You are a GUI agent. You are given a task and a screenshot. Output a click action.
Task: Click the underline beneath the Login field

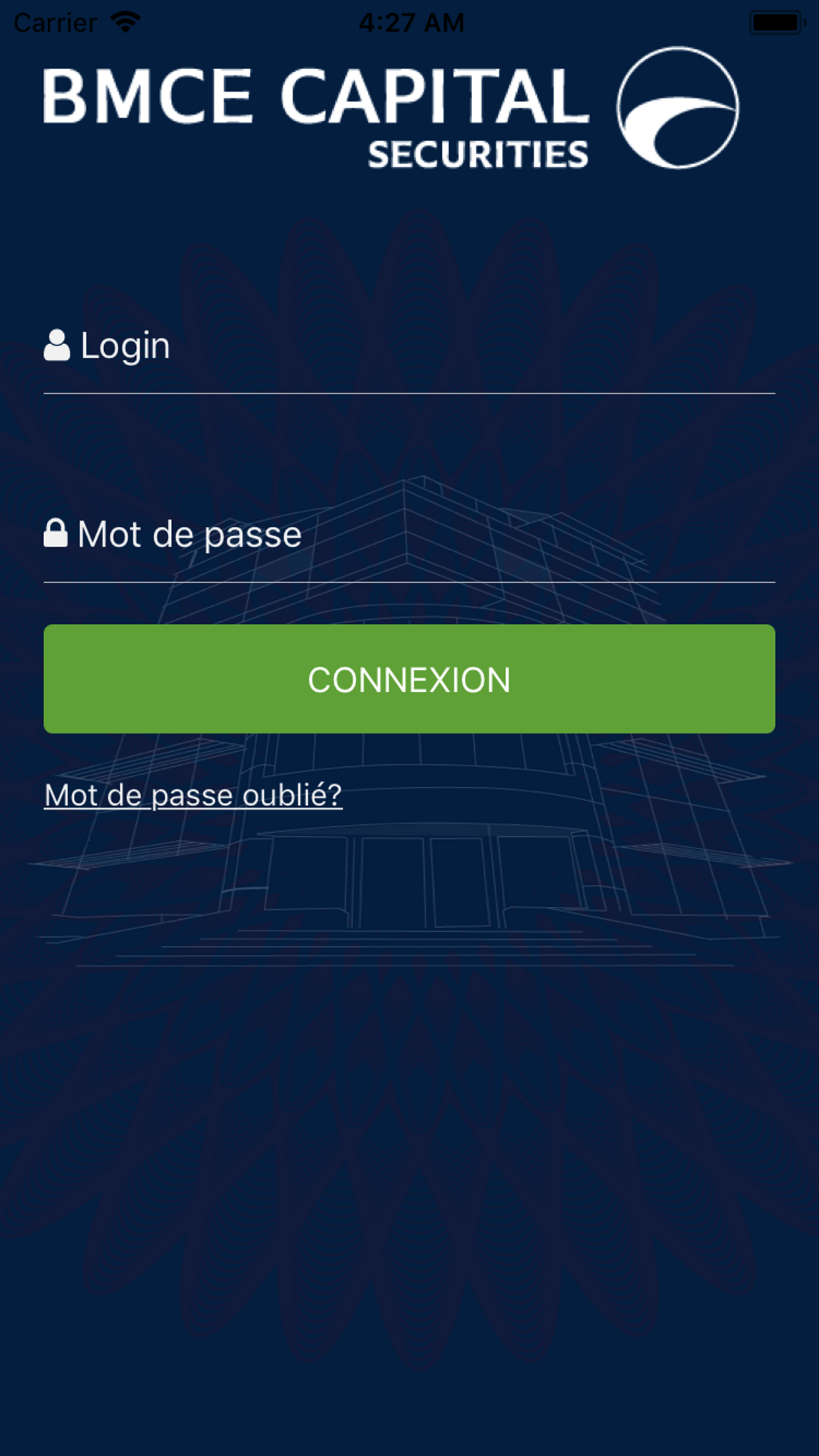click(x=409, y=392)
